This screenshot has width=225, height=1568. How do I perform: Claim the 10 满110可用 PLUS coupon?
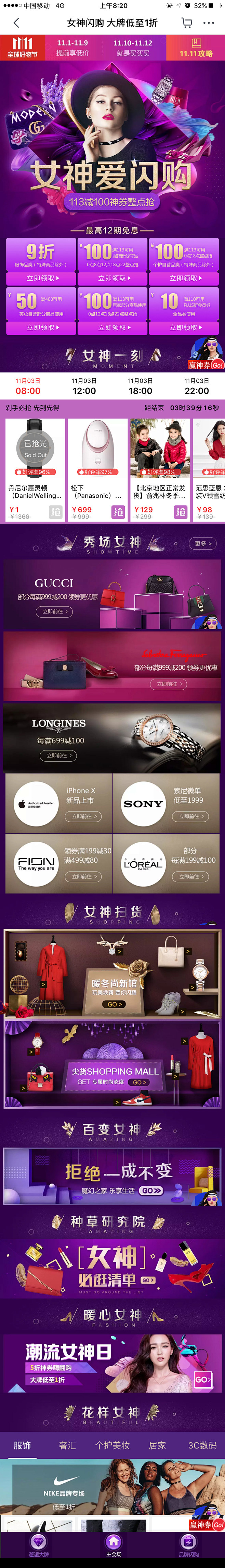tap(184, 327)
